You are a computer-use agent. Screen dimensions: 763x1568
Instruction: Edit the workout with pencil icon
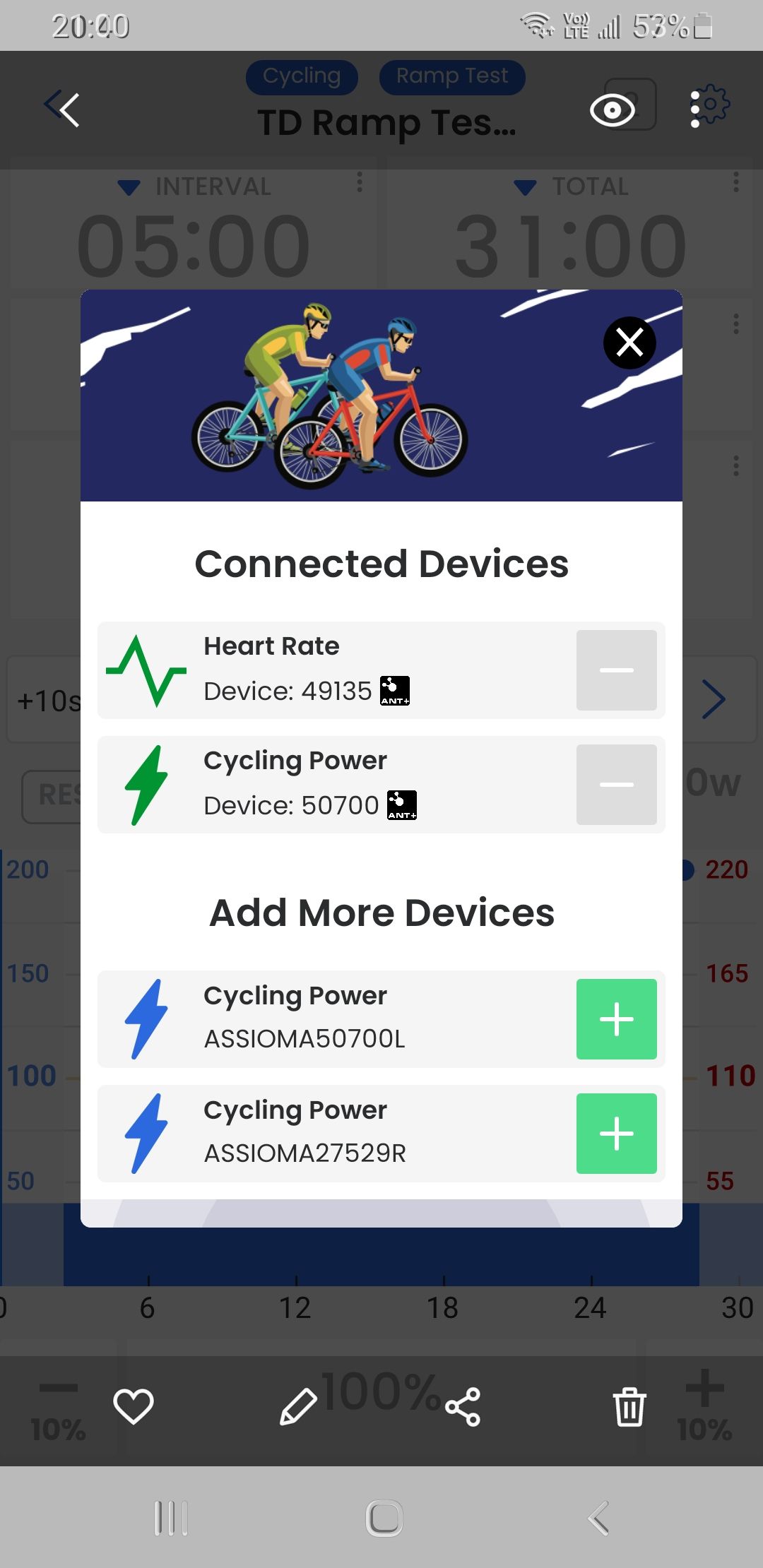298,1406
